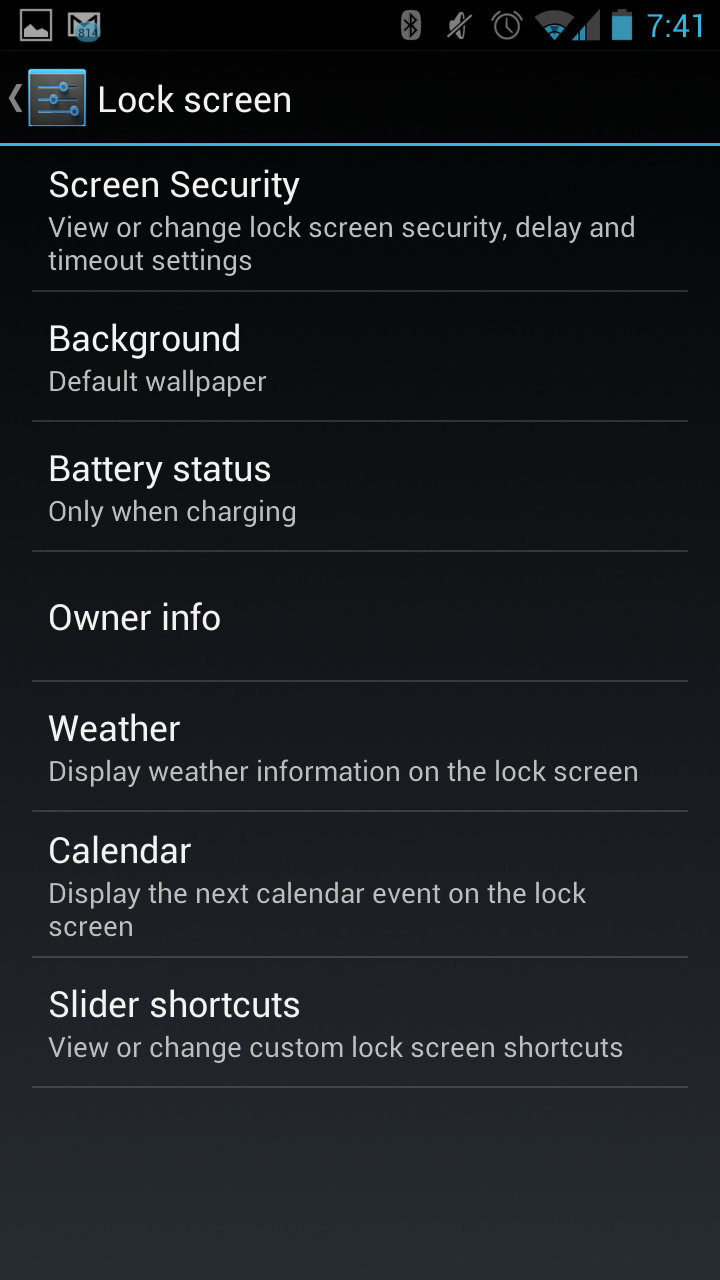
Task: Open Owner info
Action: tap(360, 617)
